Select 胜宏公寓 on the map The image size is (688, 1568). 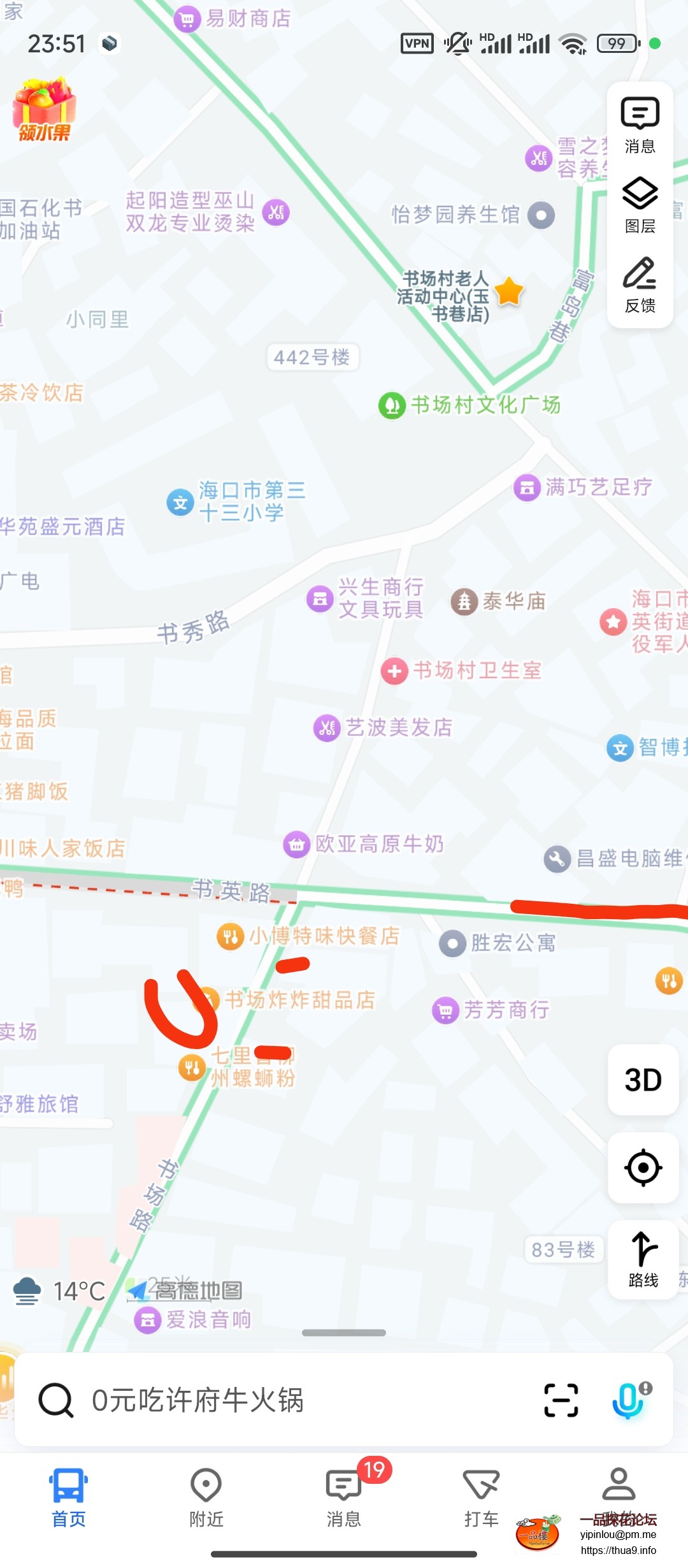tap(498, 943)
